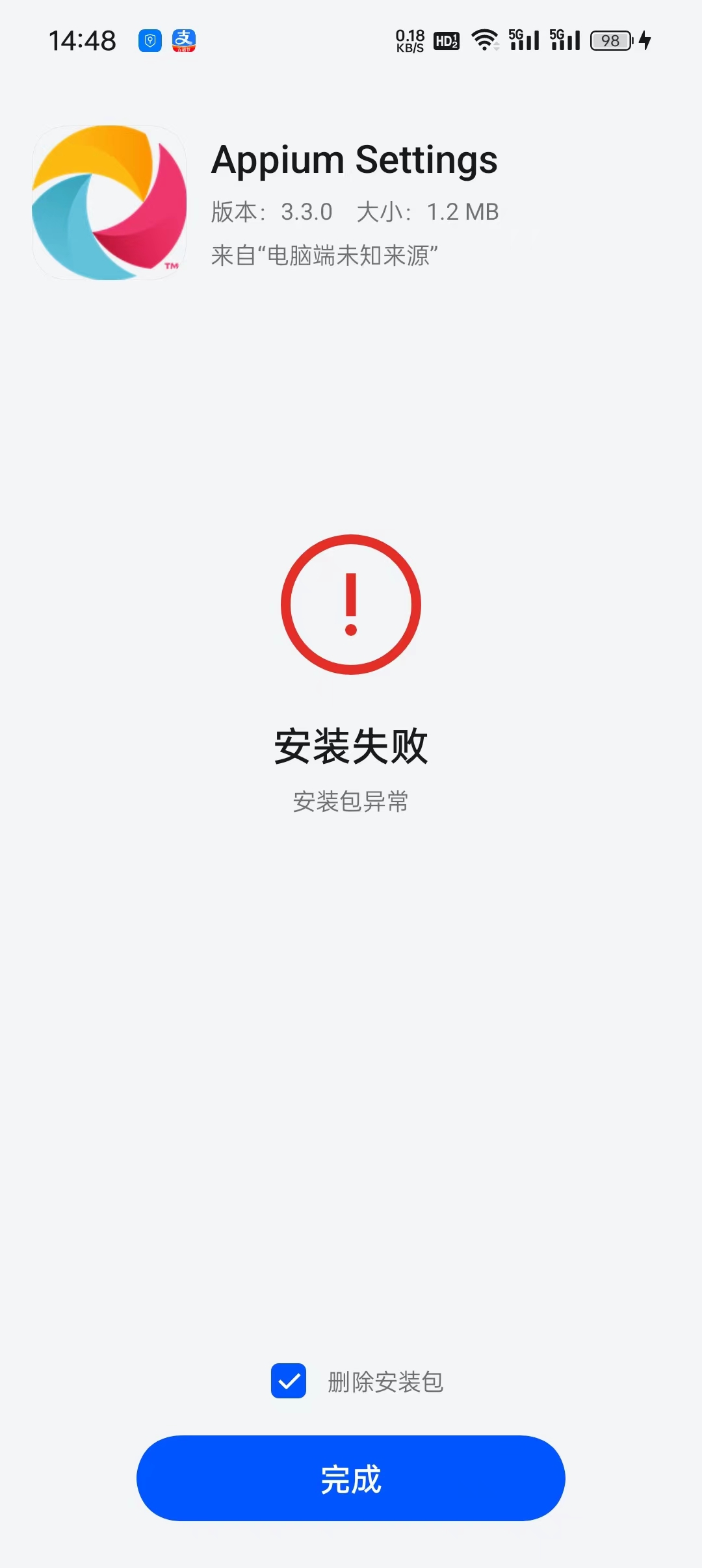
Task: Tap the 完成 button
Action: [351, 1478]
